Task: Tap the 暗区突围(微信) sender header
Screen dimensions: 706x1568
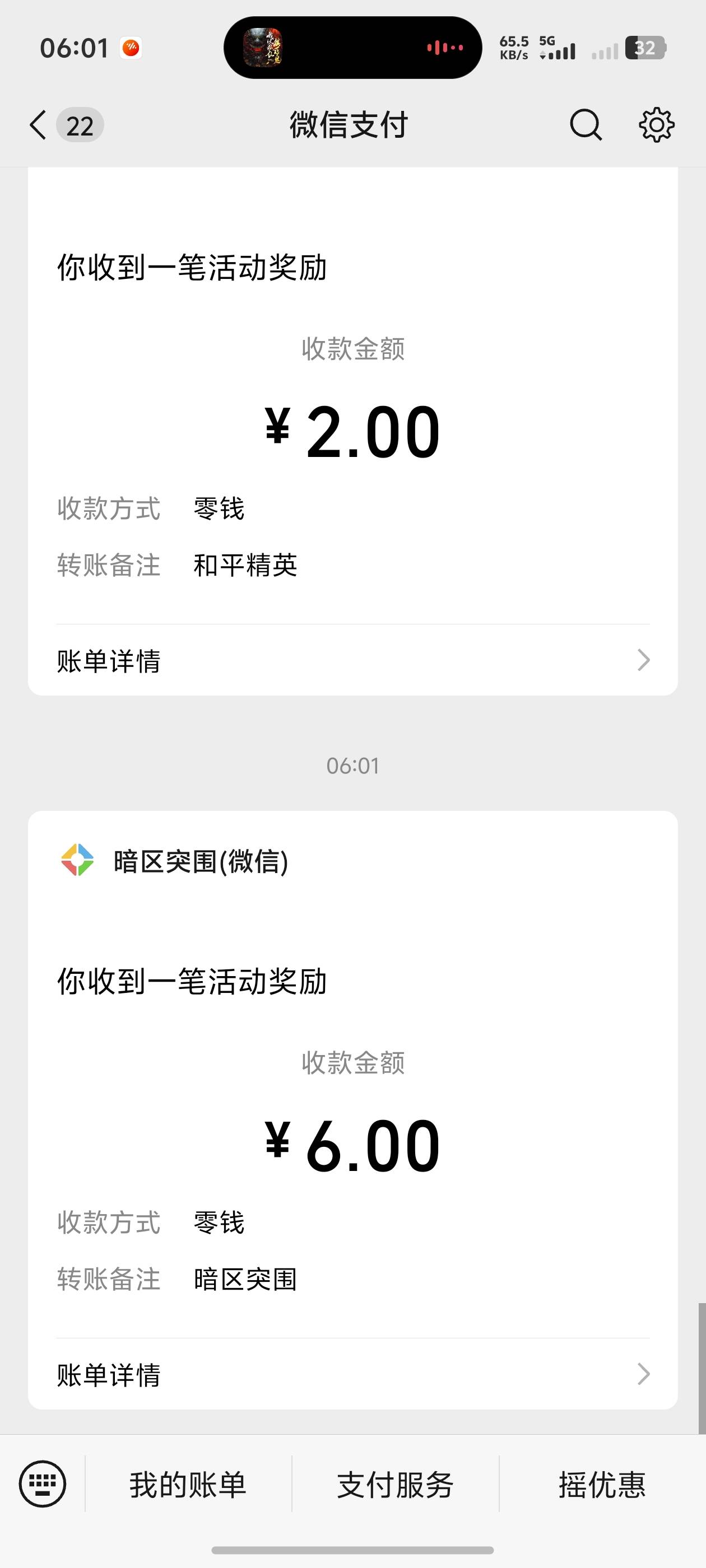Action: click(x=201, y=861)
